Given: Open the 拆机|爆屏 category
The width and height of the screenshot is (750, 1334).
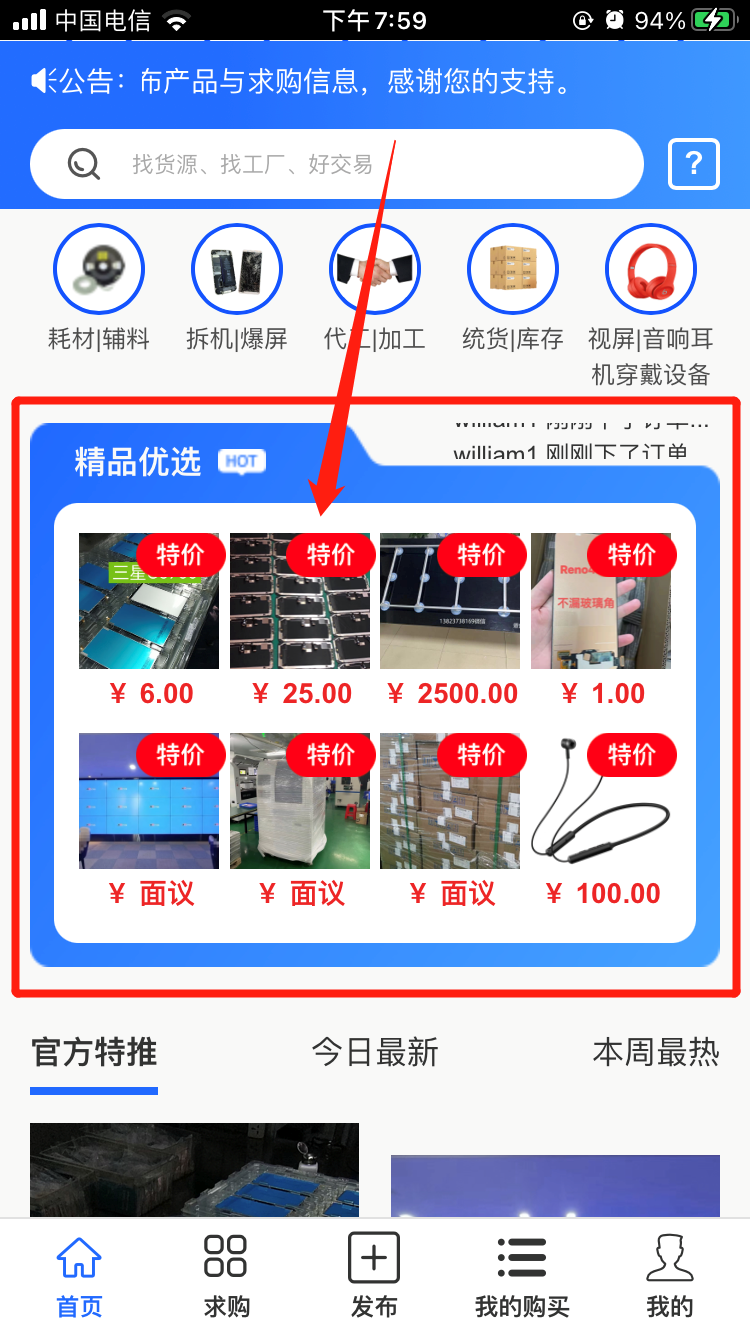Looking at the screenshot, I should 237,270.
